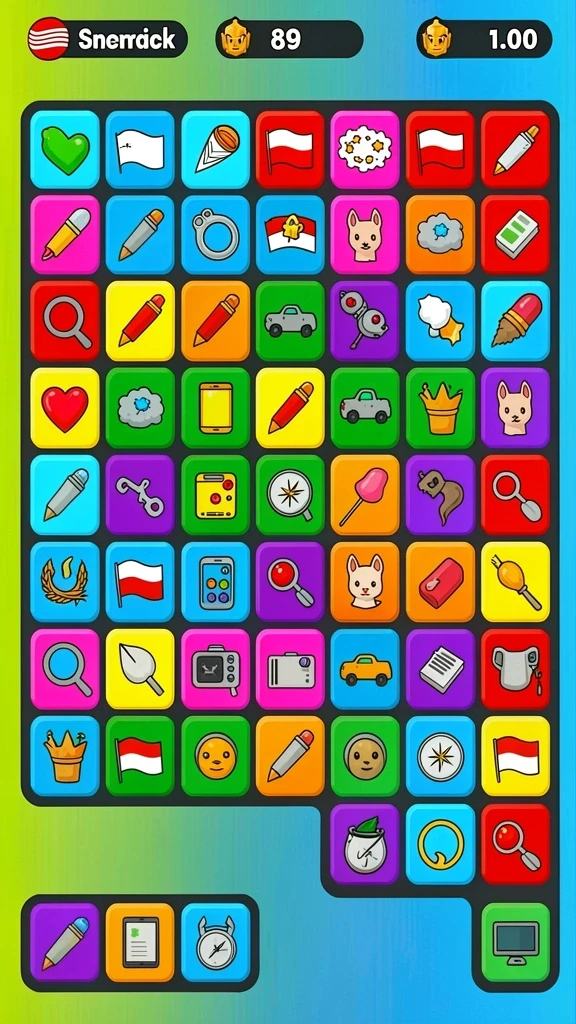Select the paper document tile on purple
This screenshot has height=1024, width=576.
pos(440,669)
